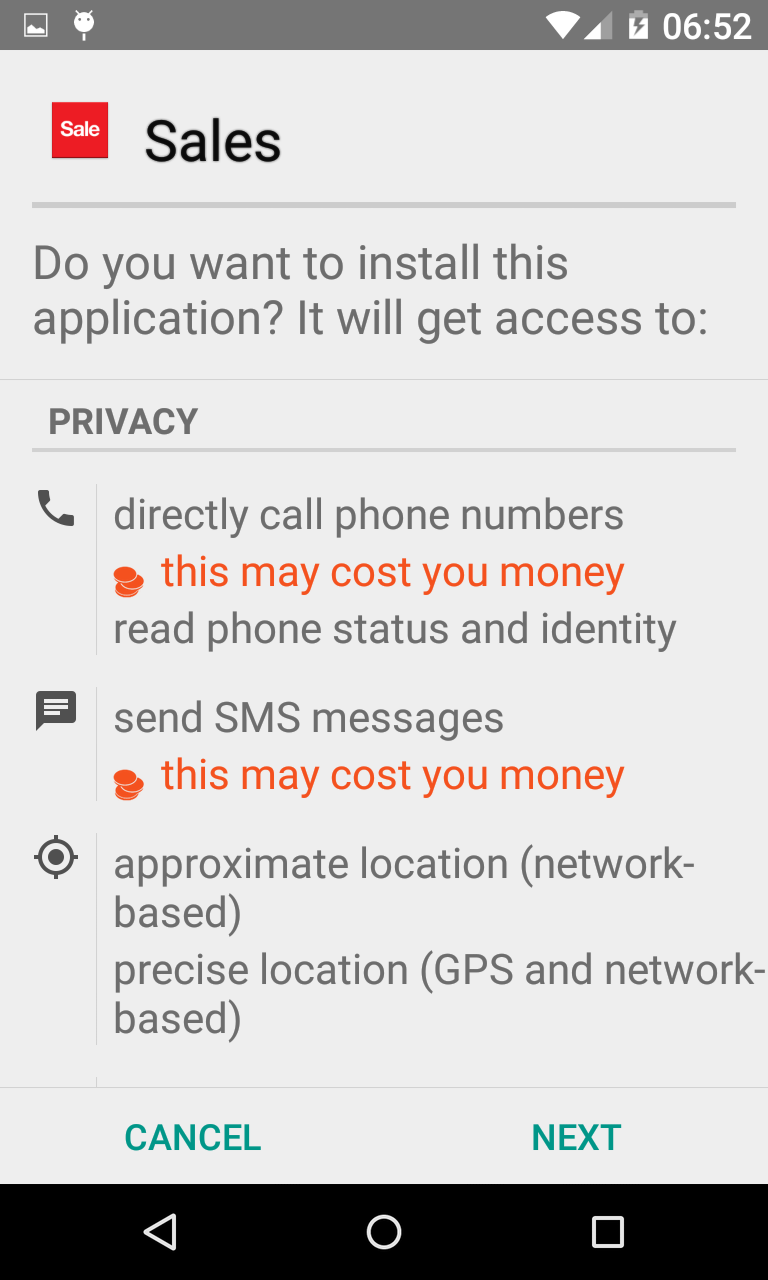Tap NEXT to continue the installation
The width and height of the screenshot is (768, 1280).
coord(576,1137)
